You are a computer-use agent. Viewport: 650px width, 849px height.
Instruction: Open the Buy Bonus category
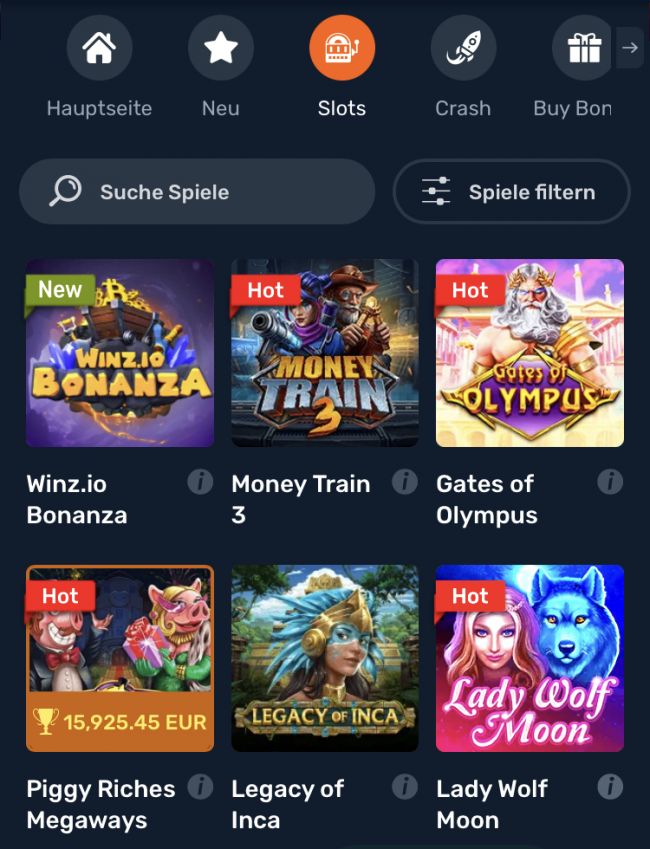click(583, 48)
